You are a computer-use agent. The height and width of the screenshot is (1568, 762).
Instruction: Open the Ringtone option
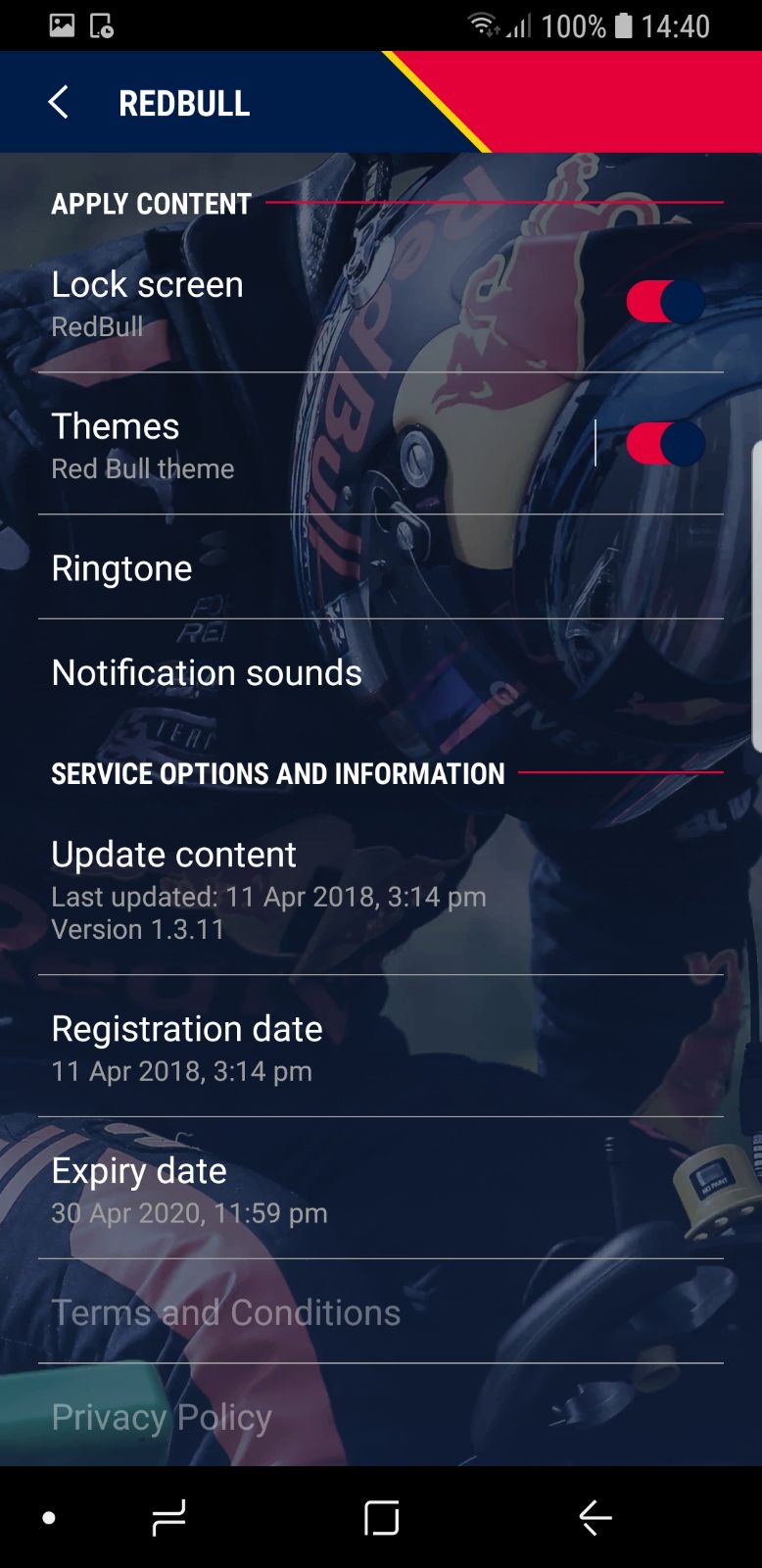click(380, 568)
